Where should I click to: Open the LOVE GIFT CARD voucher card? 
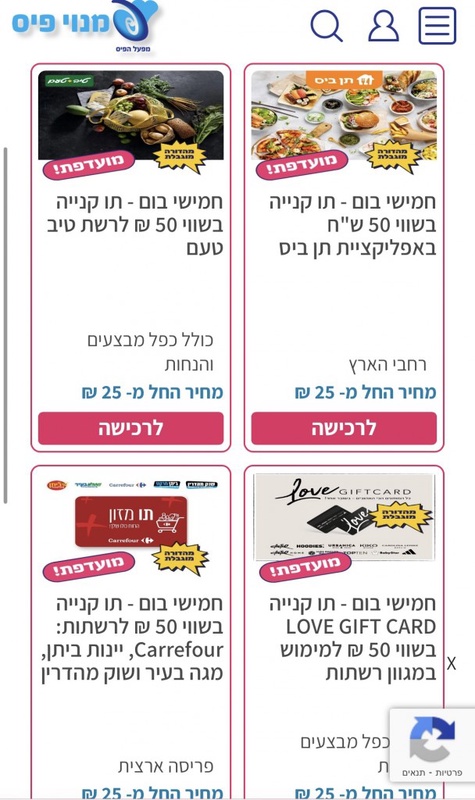[344, 632]
